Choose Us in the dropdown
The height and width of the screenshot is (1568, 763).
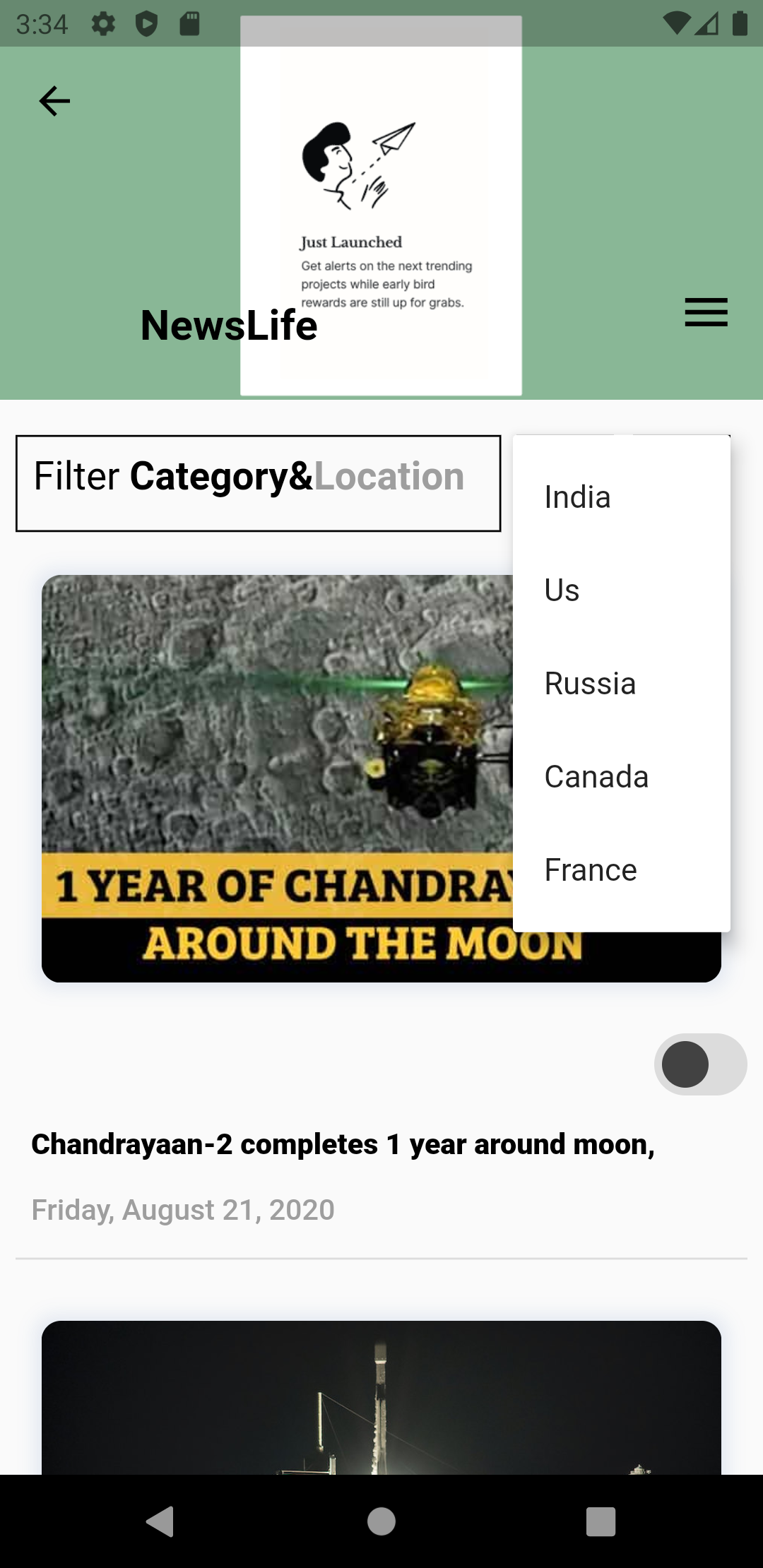[x=562, y=590]
